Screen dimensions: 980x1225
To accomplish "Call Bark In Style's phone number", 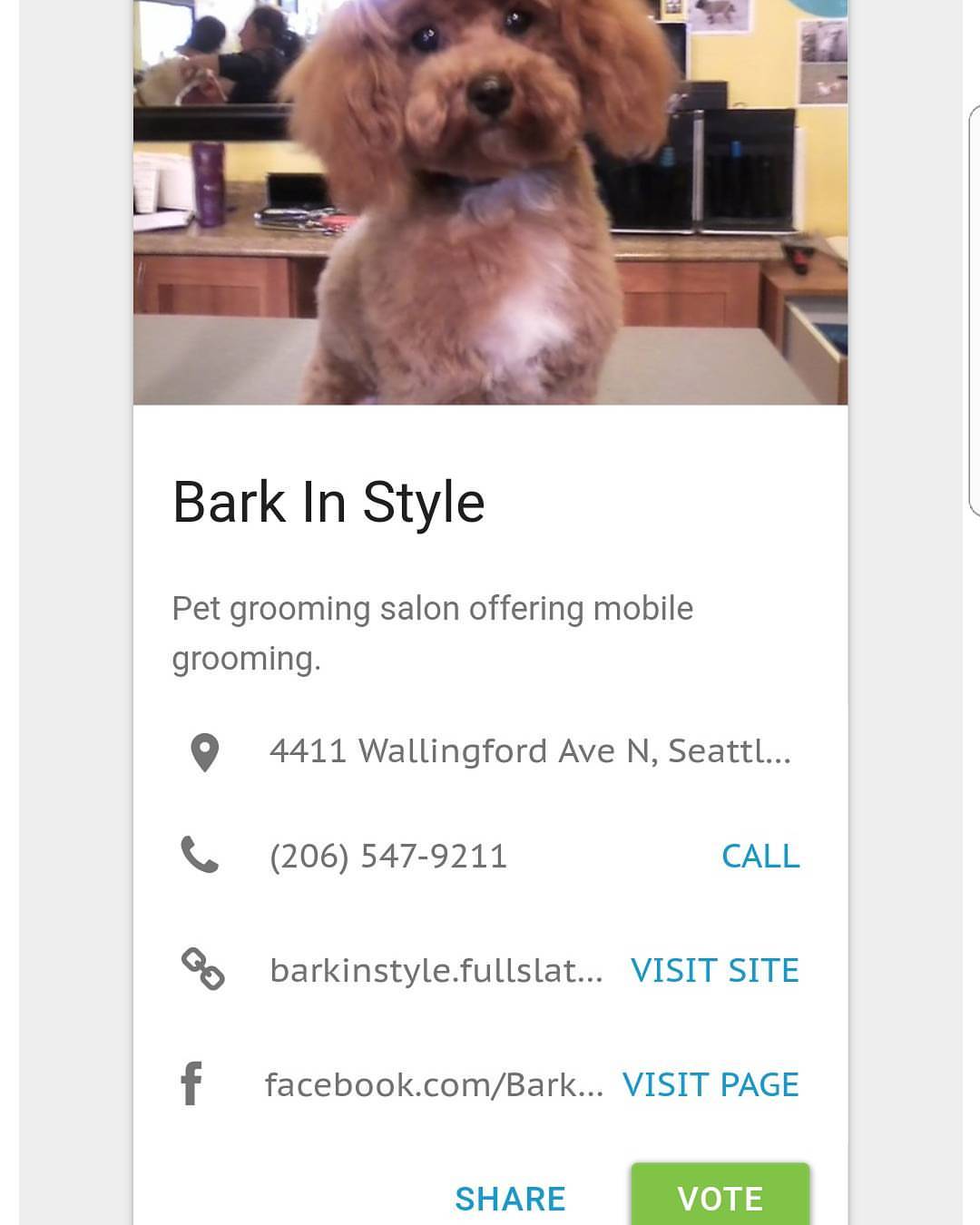I will click(x=760, y=856).
